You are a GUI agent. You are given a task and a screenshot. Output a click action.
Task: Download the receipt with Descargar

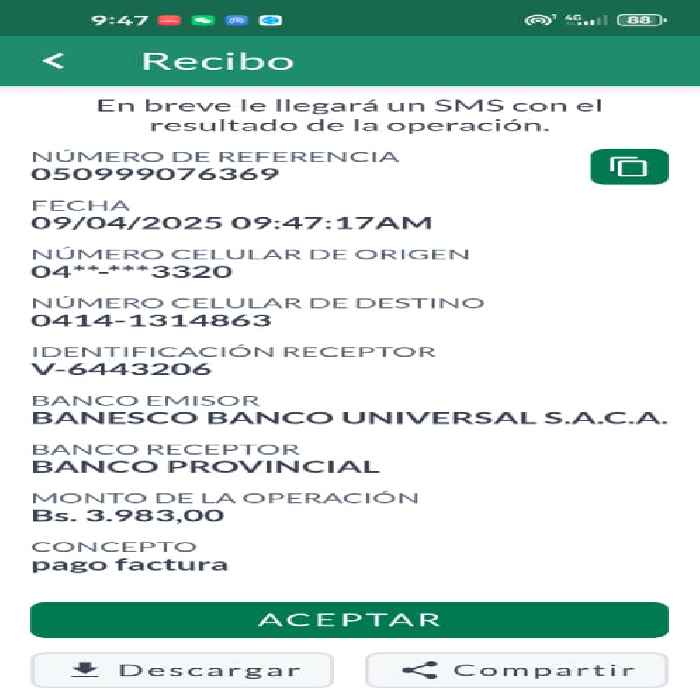[x=183, y=670]
